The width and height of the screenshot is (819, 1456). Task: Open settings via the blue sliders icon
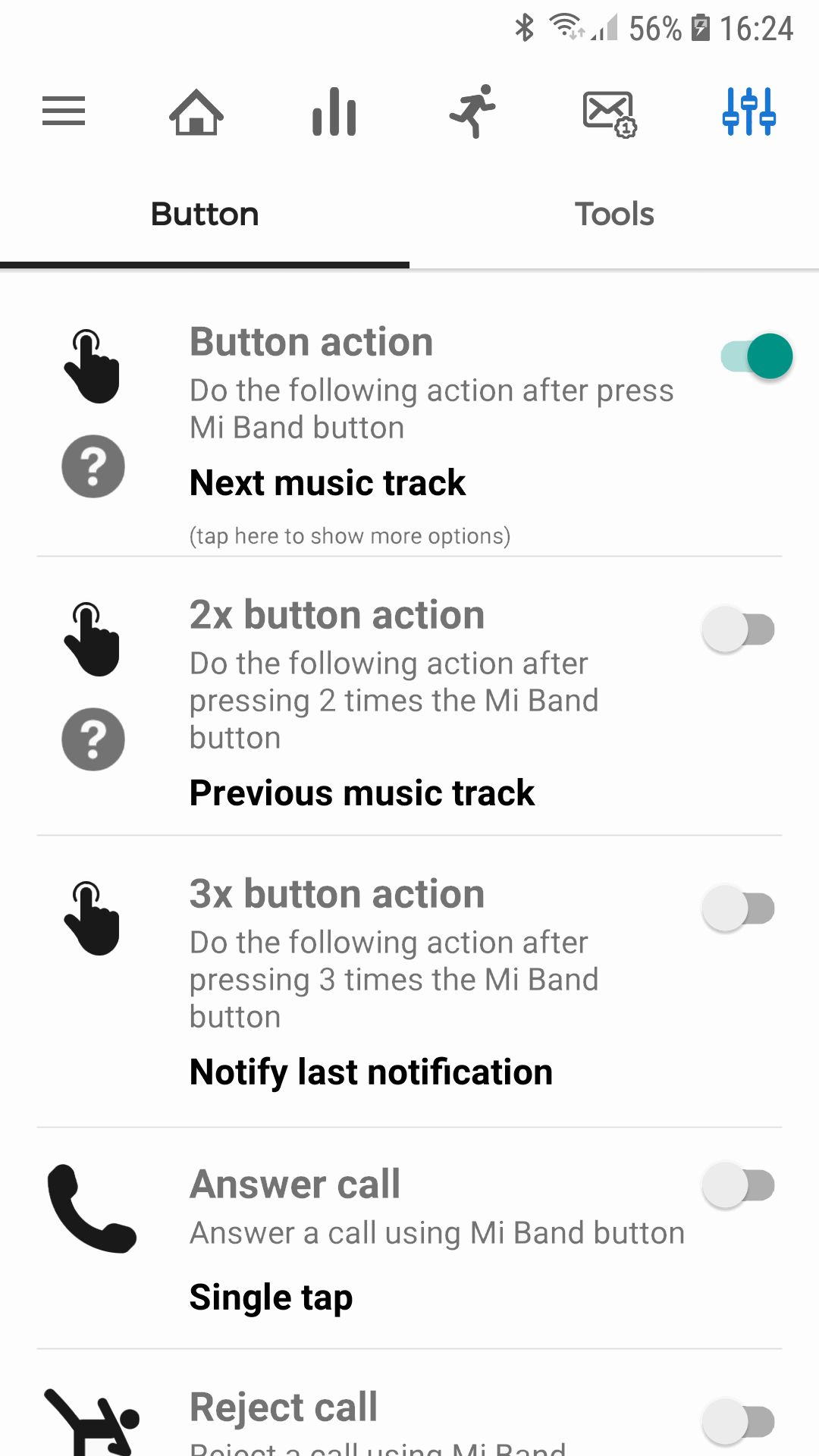[x=748, y=111]
